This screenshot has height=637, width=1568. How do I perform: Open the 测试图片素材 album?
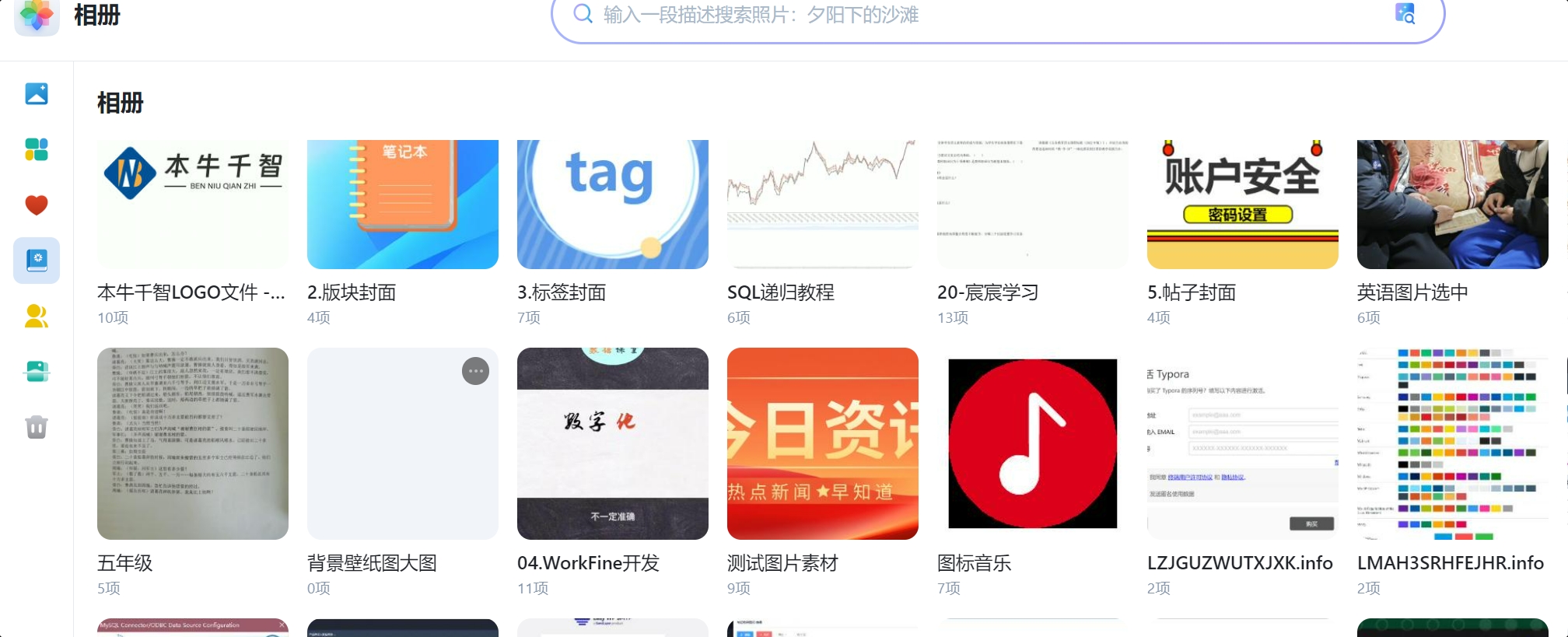(822, 443)
